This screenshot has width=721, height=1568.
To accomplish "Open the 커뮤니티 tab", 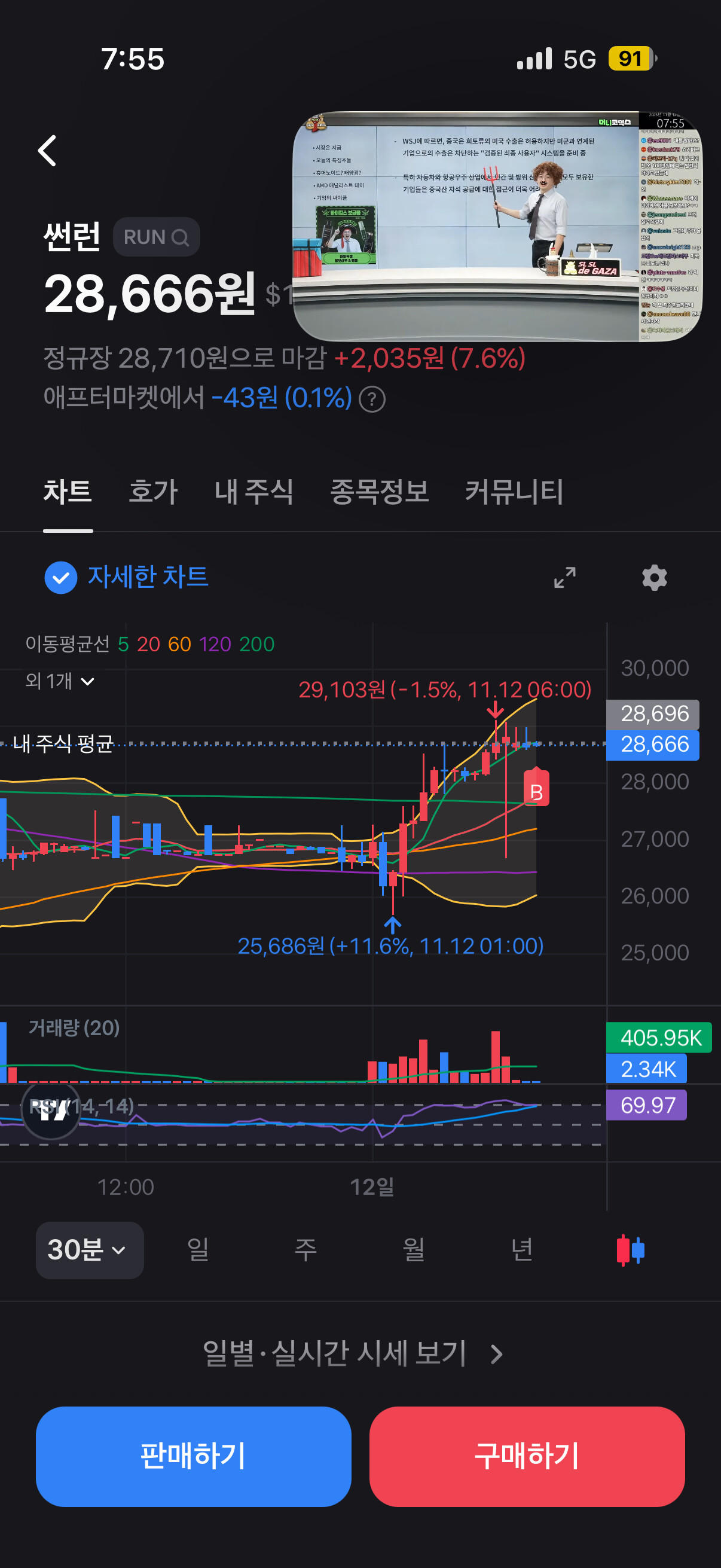I will click(514, 491).
